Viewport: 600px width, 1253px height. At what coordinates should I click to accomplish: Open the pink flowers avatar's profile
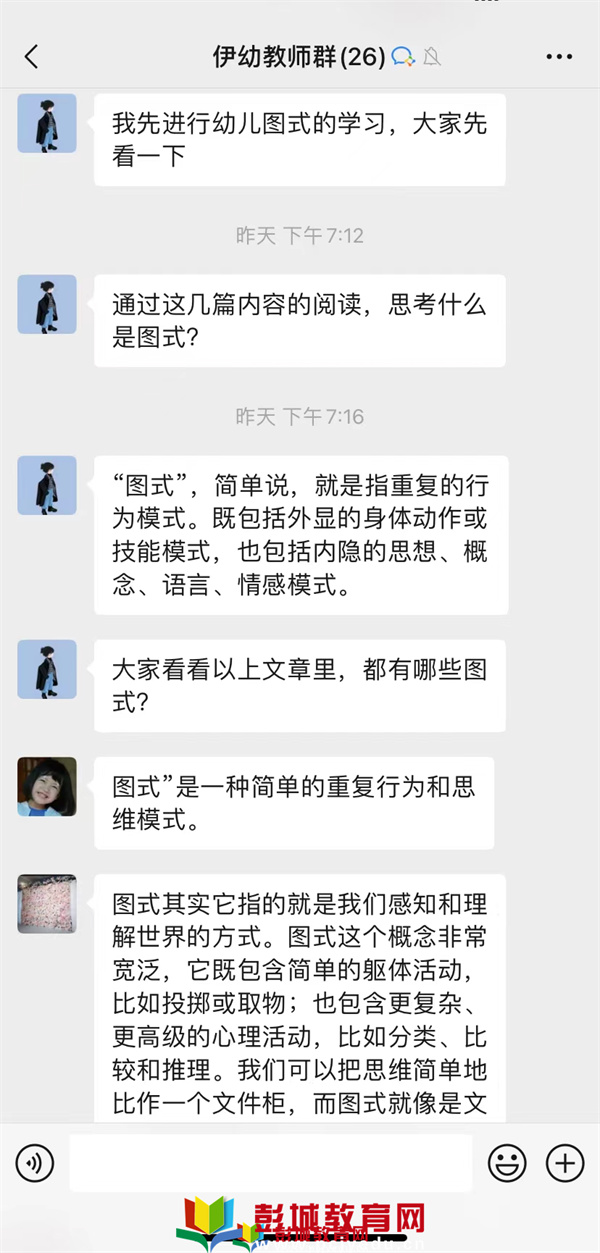[47, 904]
